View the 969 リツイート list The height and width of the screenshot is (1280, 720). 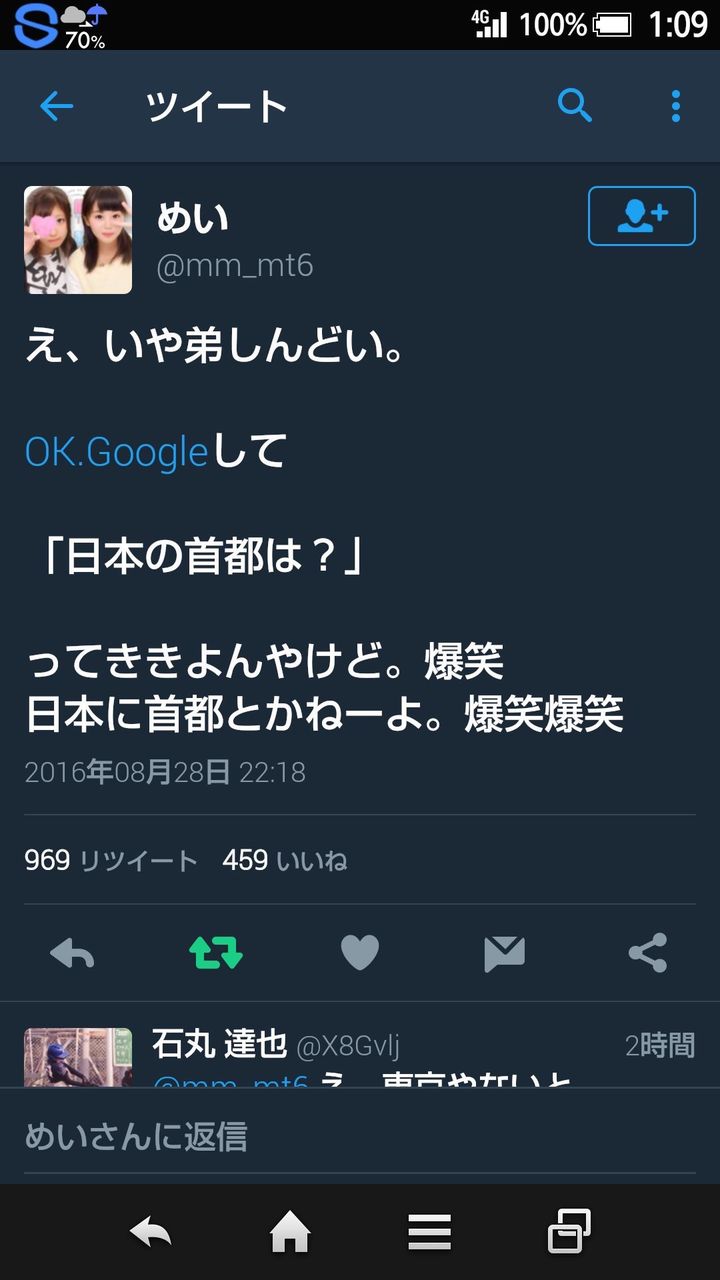(111, 860)
